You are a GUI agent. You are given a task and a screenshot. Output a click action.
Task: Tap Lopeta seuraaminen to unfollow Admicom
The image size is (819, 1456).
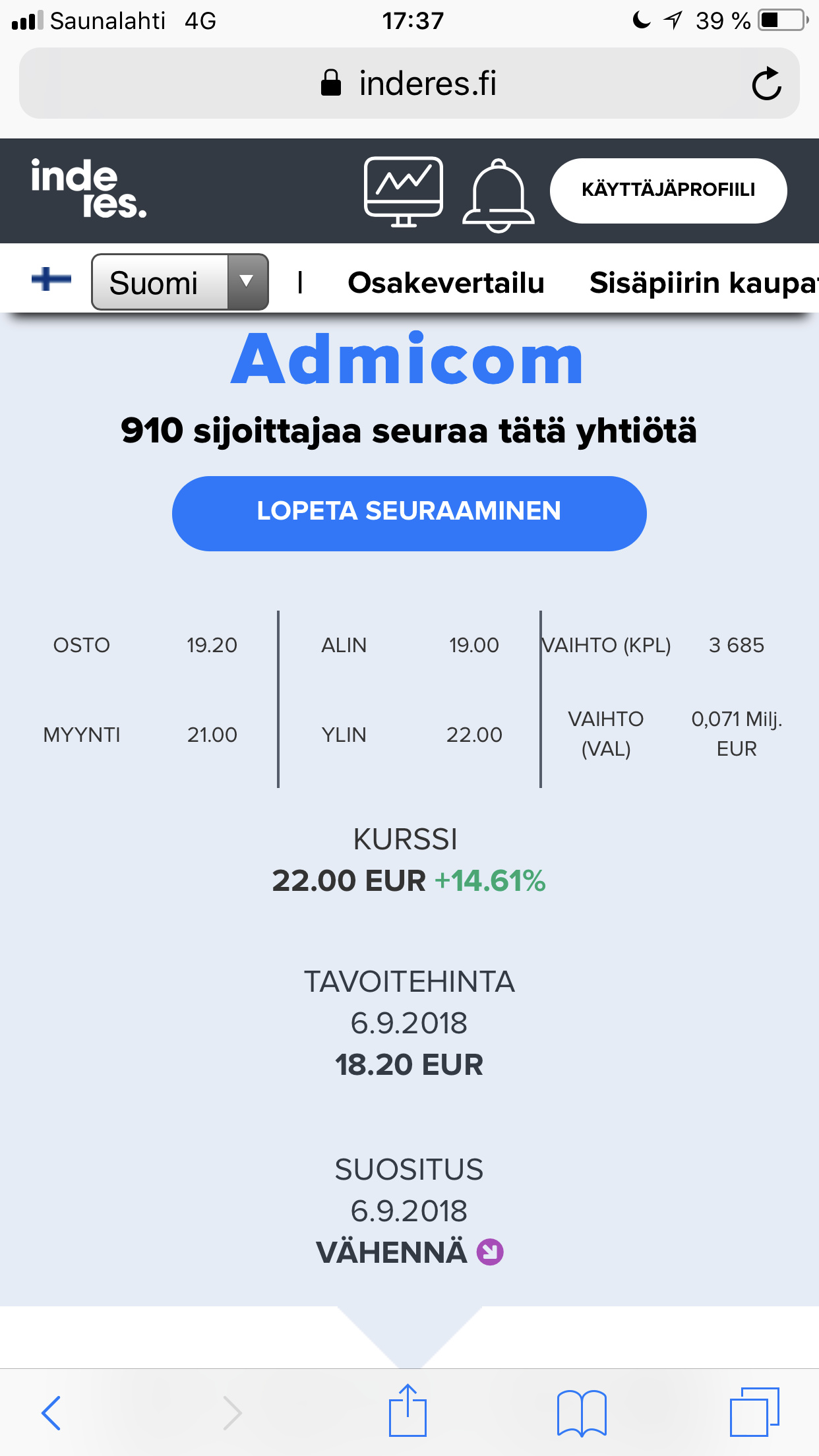(x=409, y=513)
